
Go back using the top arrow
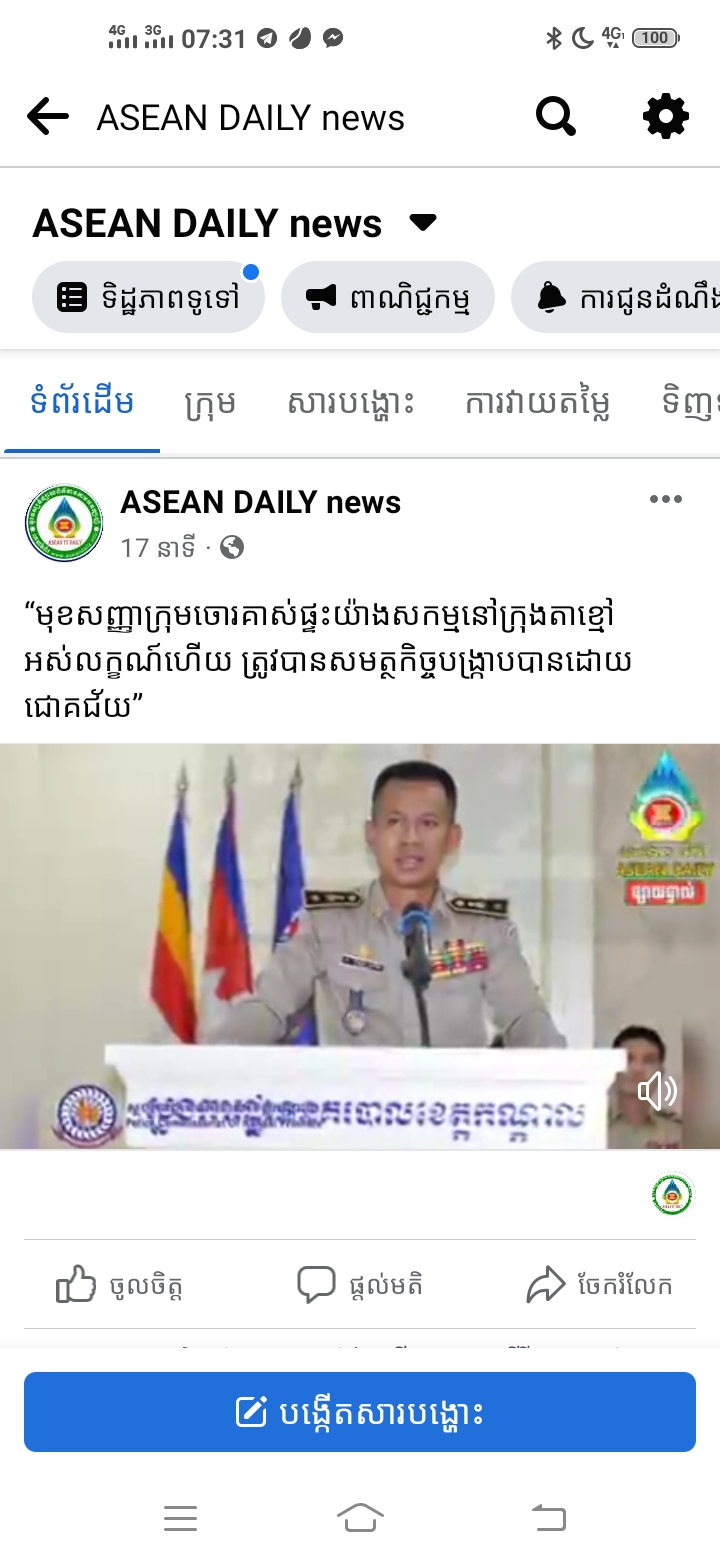tap(48, 118)
